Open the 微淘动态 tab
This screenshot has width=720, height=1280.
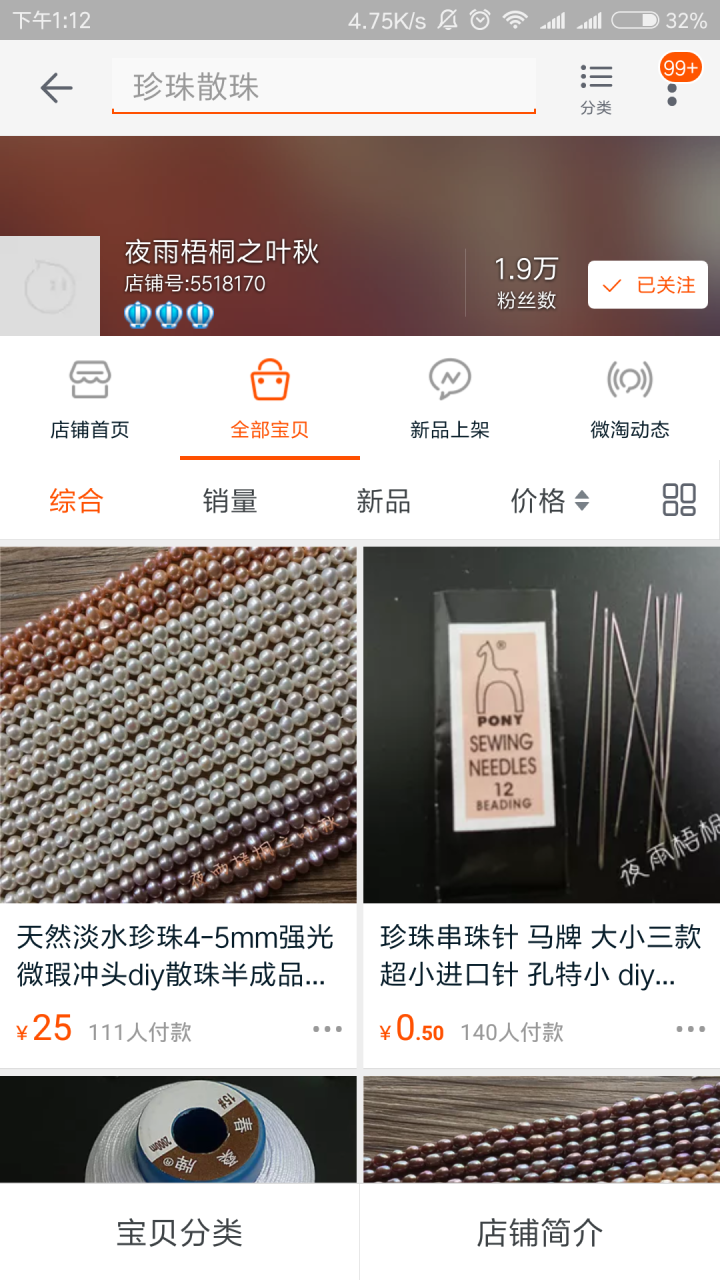(x=630, y=400)
